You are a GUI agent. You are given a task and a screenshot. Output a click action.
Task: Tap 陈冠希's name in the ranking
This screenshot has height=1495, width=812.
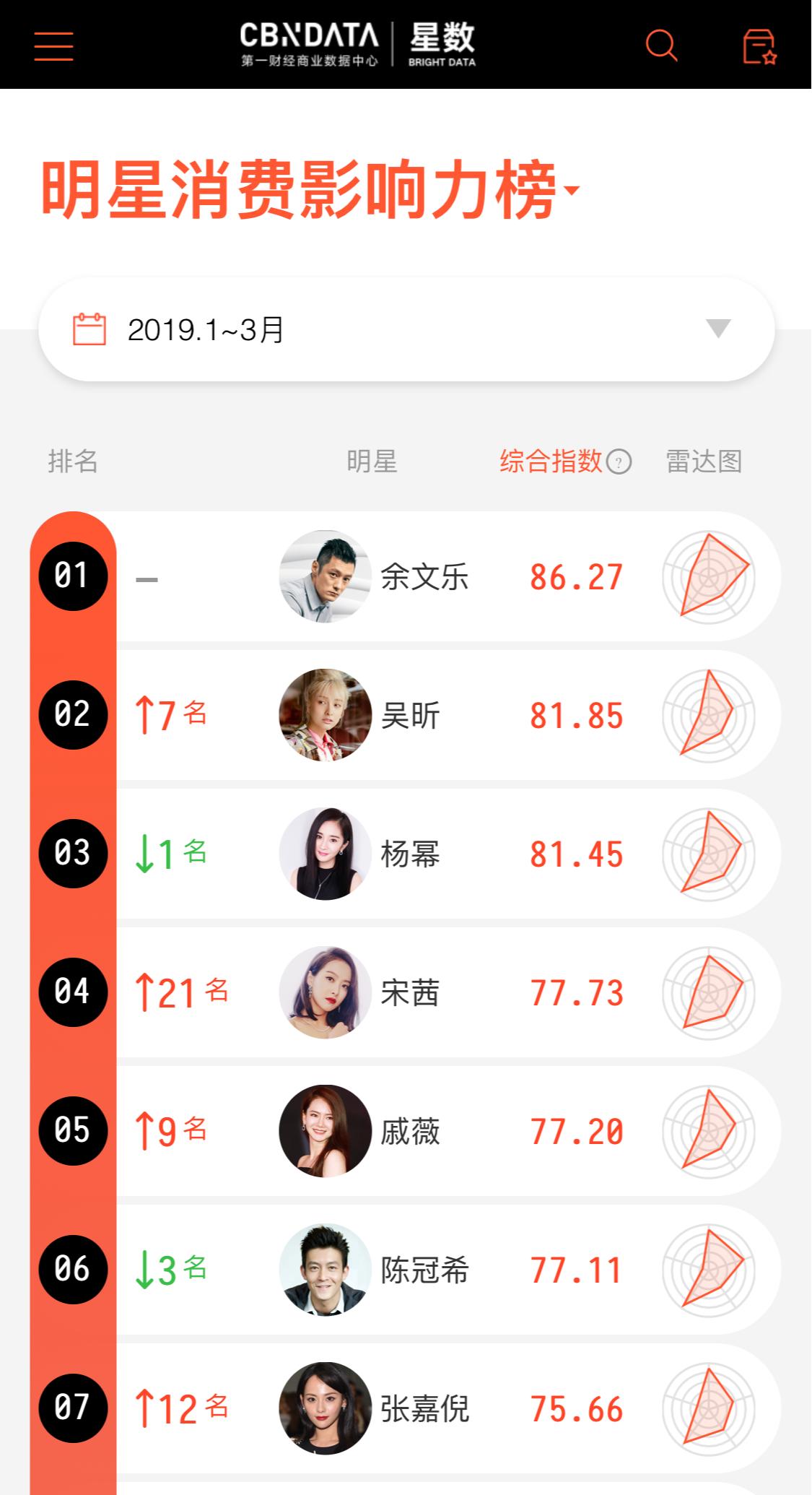click(424, 1269)
